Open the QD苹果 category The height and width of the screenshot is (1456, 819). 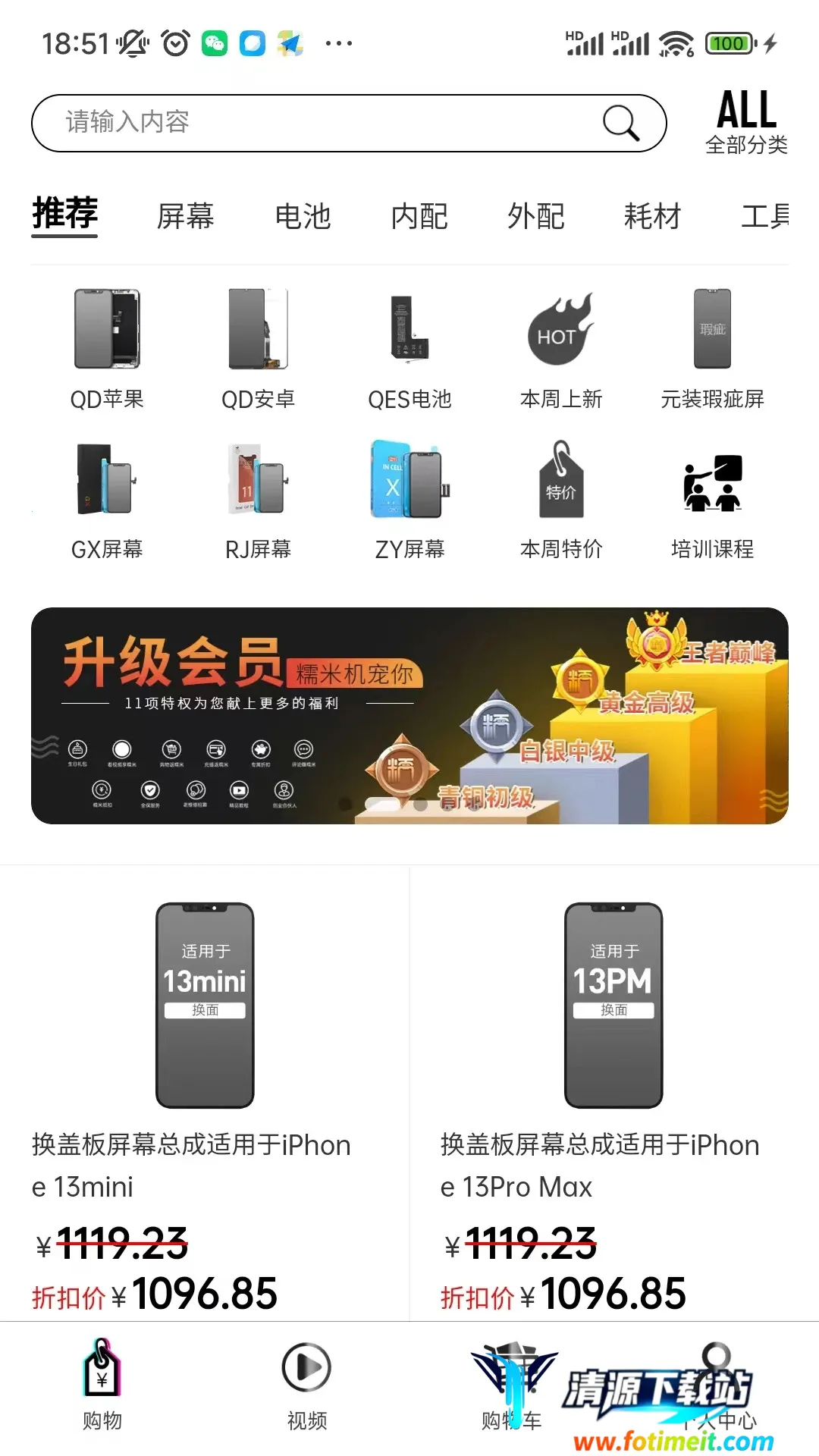[107, 349]
